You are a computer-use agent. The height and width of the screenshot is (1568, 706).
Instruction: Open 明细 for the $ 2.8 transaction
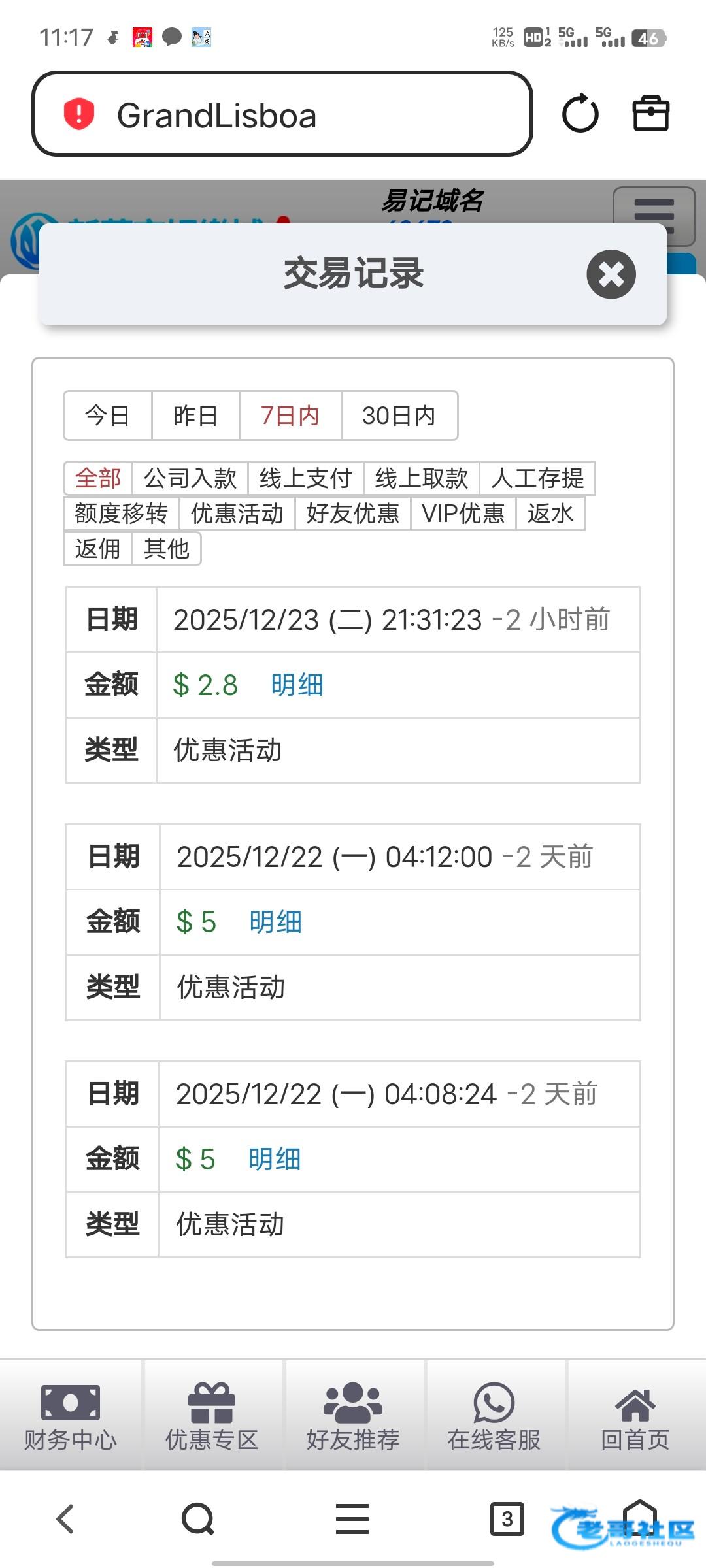(297, 685)
